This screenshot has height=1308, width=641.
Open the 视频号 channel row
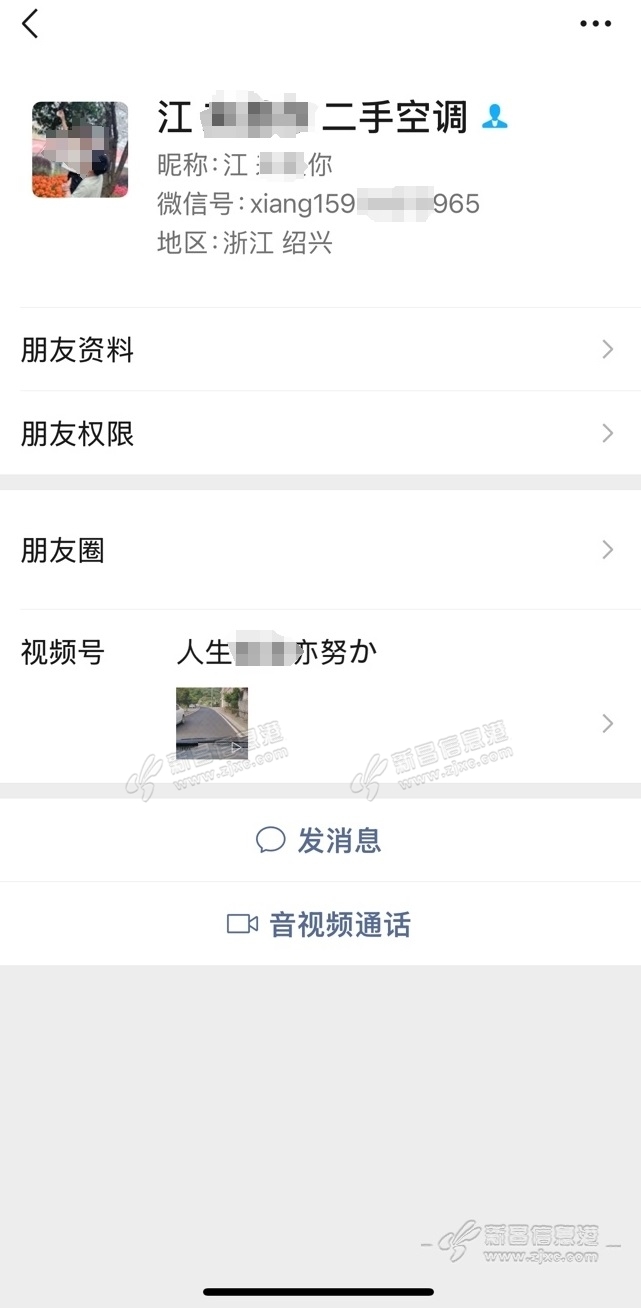pyautogui.click(x=320, y=697)
